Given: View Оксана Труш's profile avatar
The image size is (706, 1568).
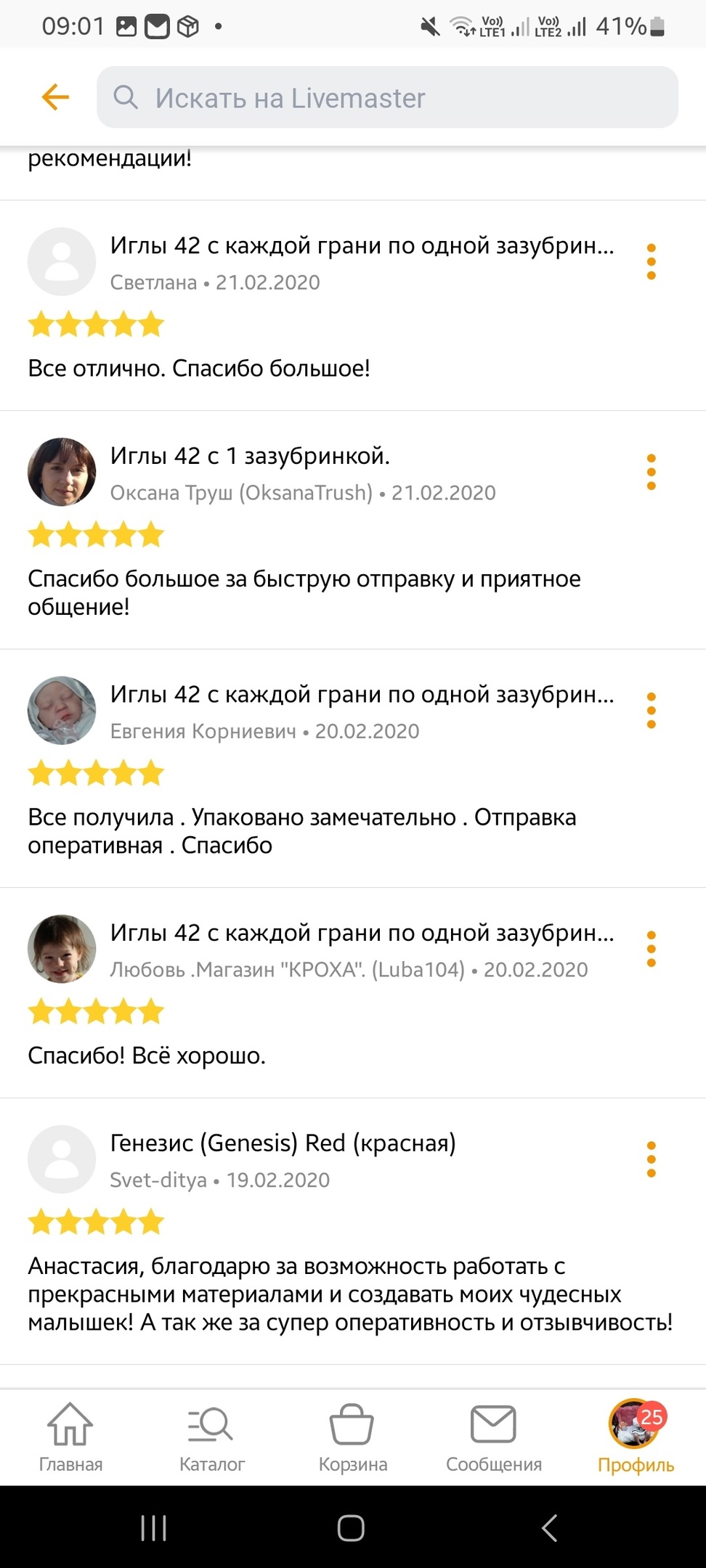Looking at the screenshot, I should coord(62,472).
